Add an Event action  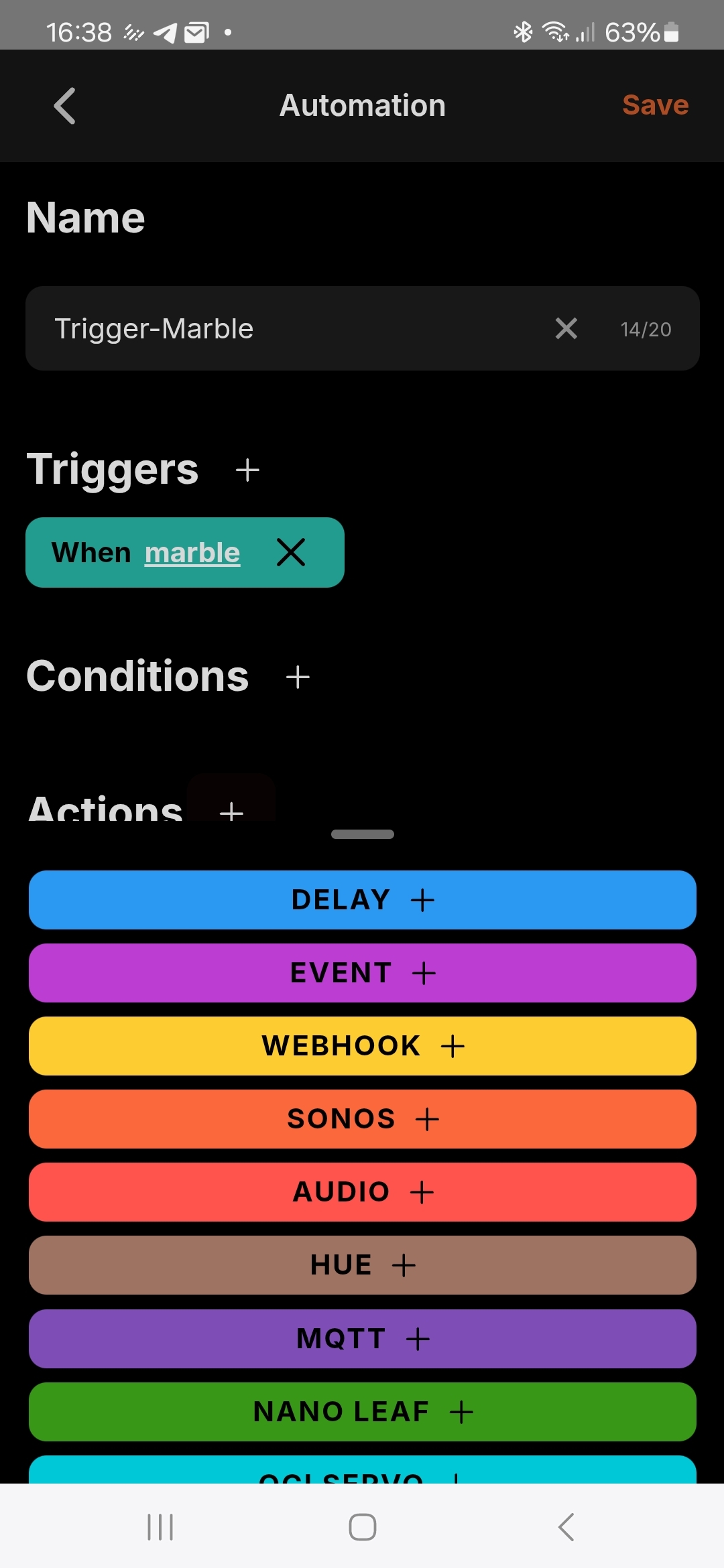[363, 973]
